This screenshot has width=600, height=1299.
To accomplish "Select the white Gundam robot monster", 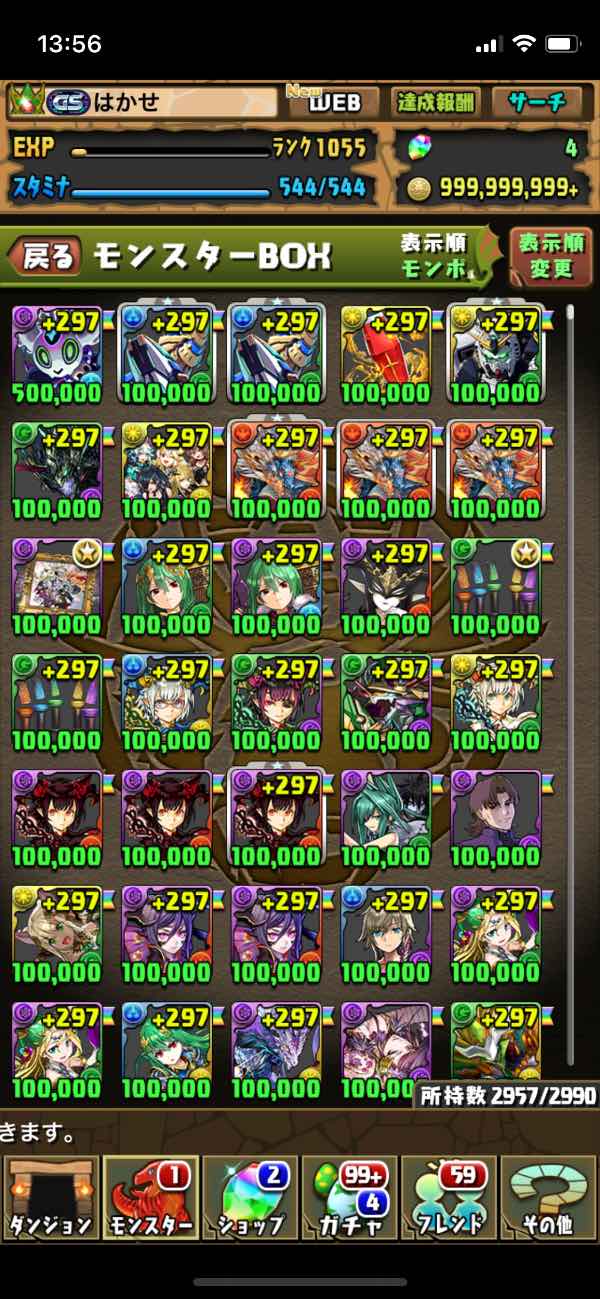I will point(495,355).
